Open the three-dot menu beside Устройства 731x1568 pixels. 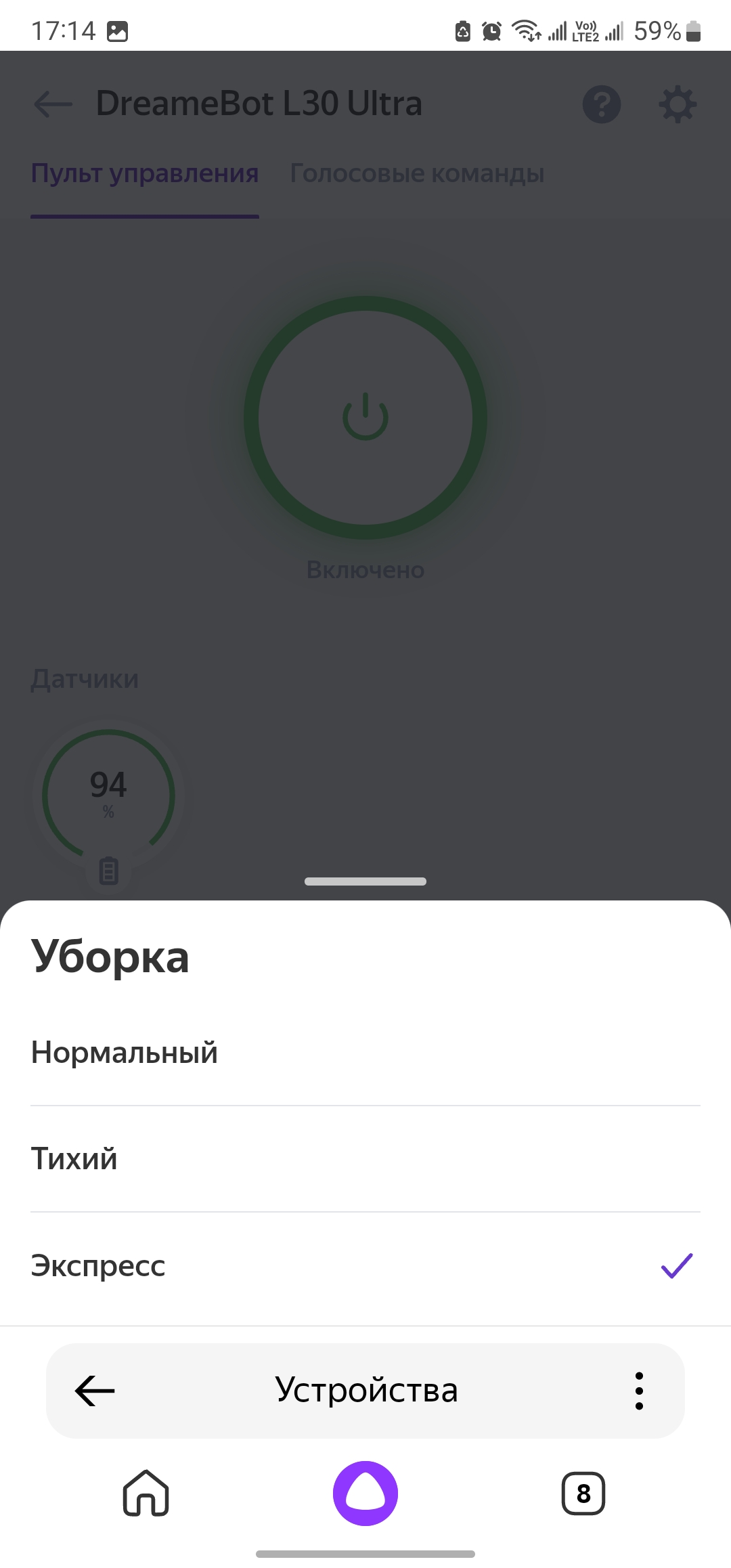[x=638, y=1391]
